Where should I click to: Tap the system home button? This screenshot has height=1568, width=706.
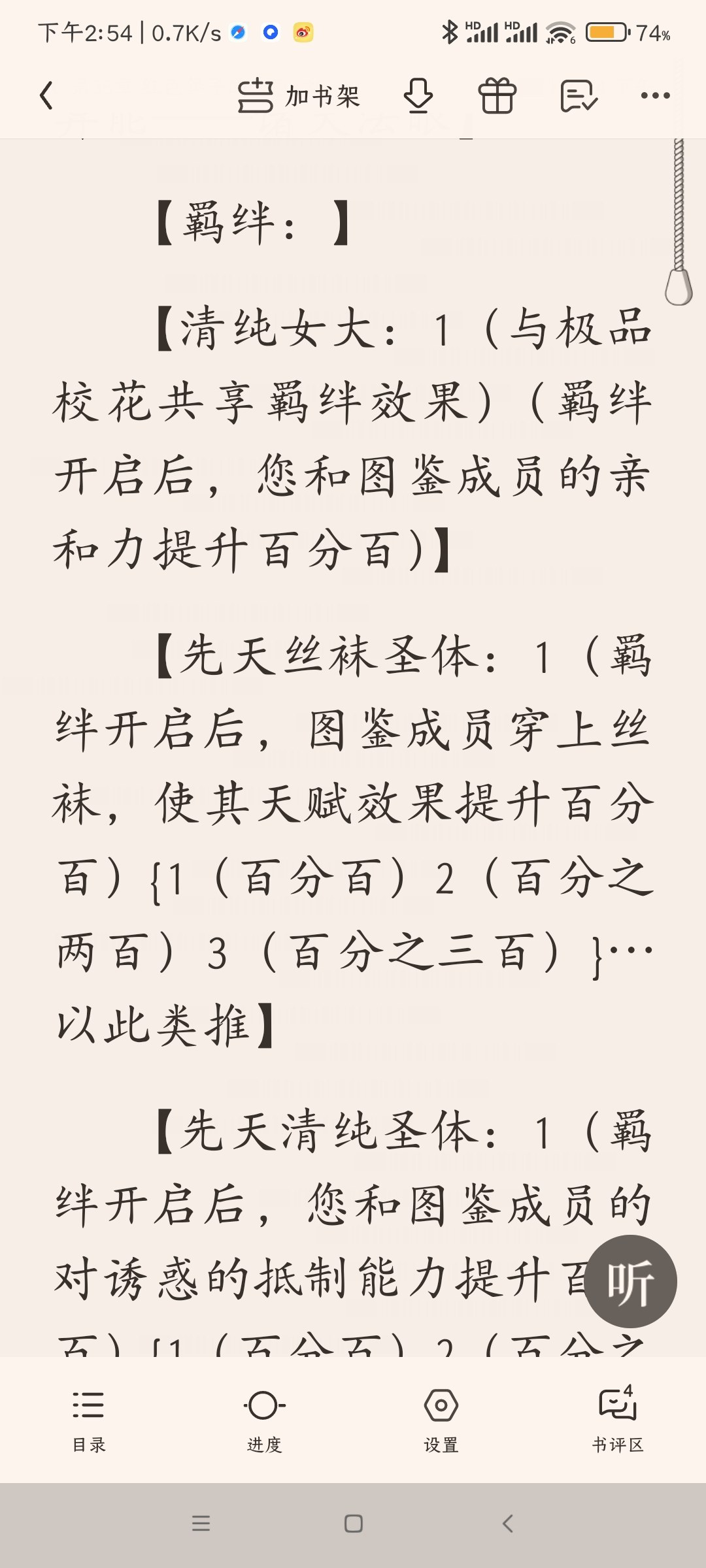pos(354,1524)
